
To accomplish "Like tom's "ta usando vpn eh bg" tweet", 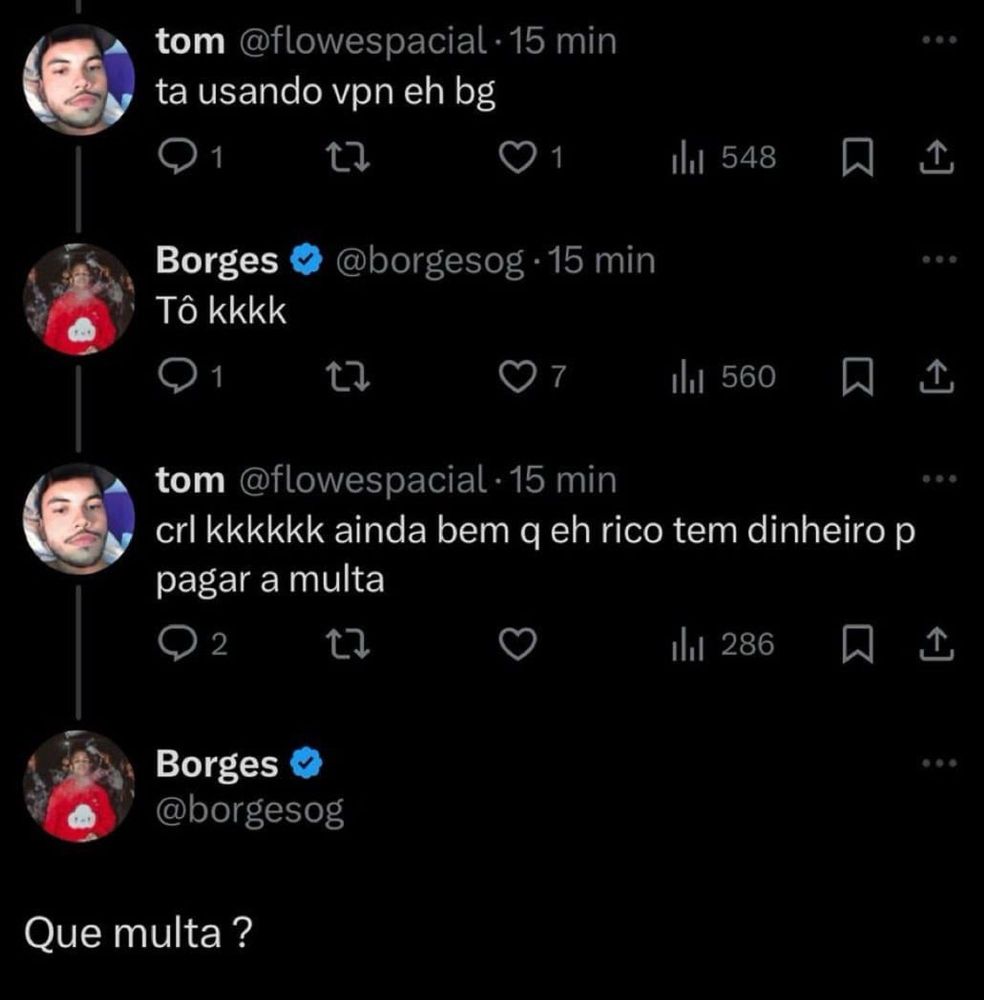I will tap(517, 157).
